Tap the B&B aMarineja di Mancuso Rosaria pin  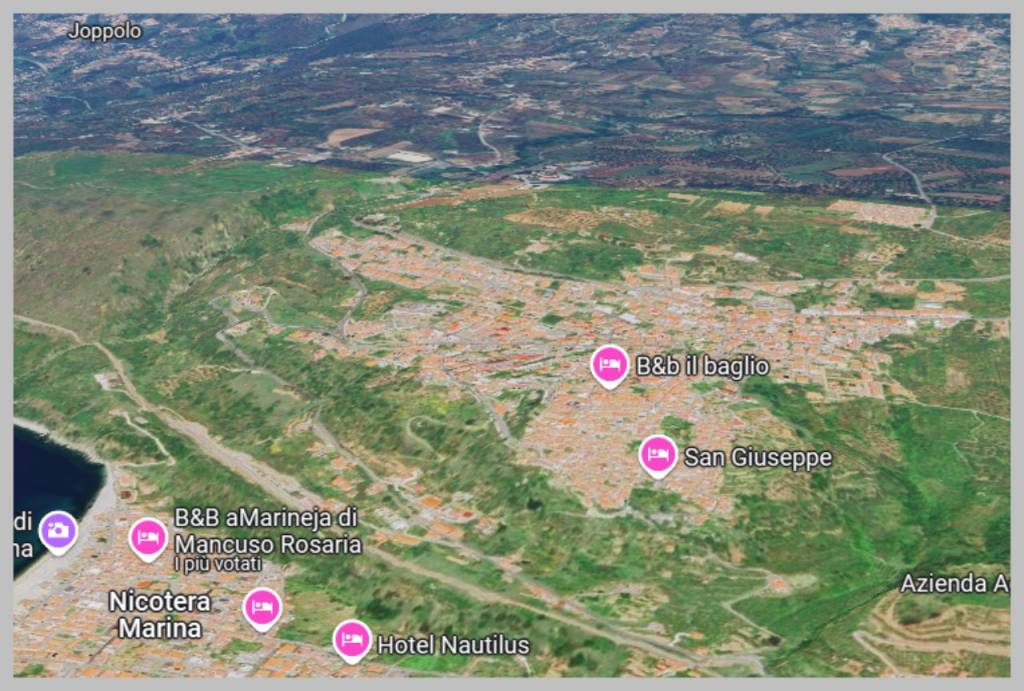coord(148,538)
